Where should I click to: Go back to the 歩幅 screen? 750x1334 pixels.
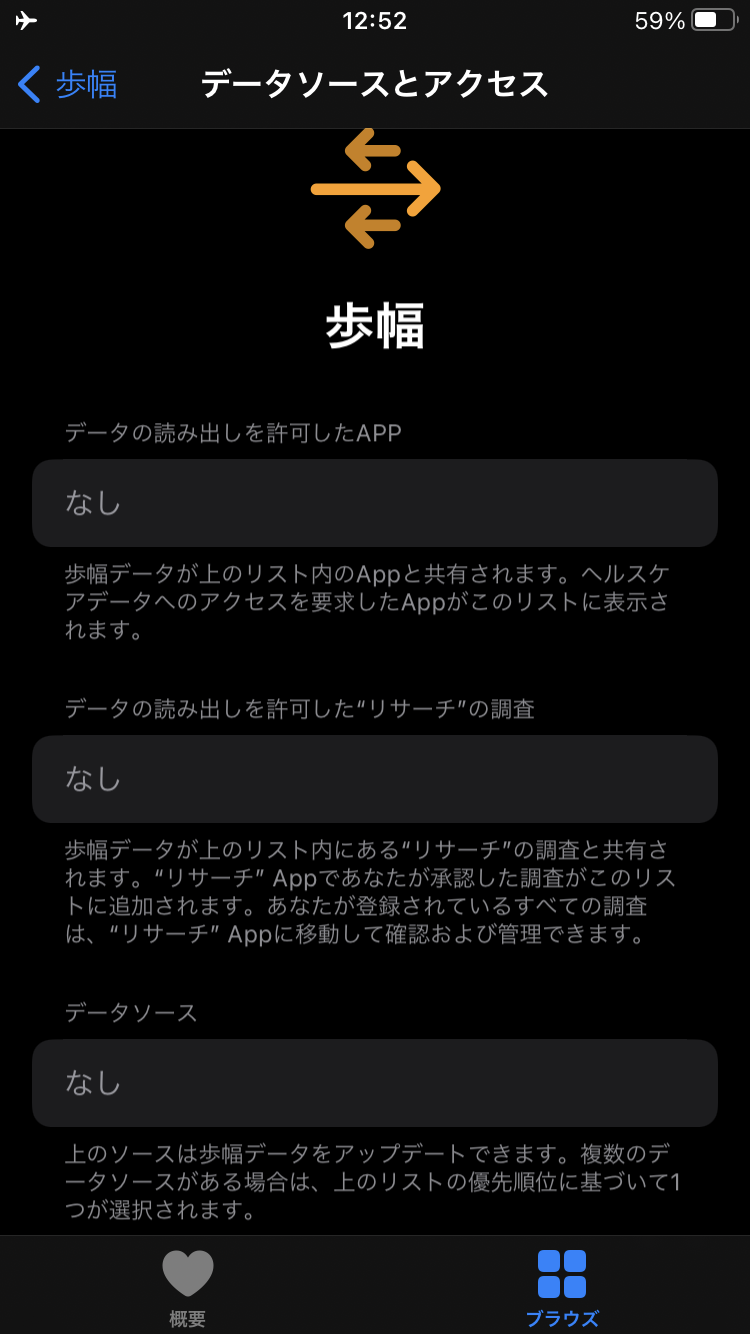coord(68,85)
